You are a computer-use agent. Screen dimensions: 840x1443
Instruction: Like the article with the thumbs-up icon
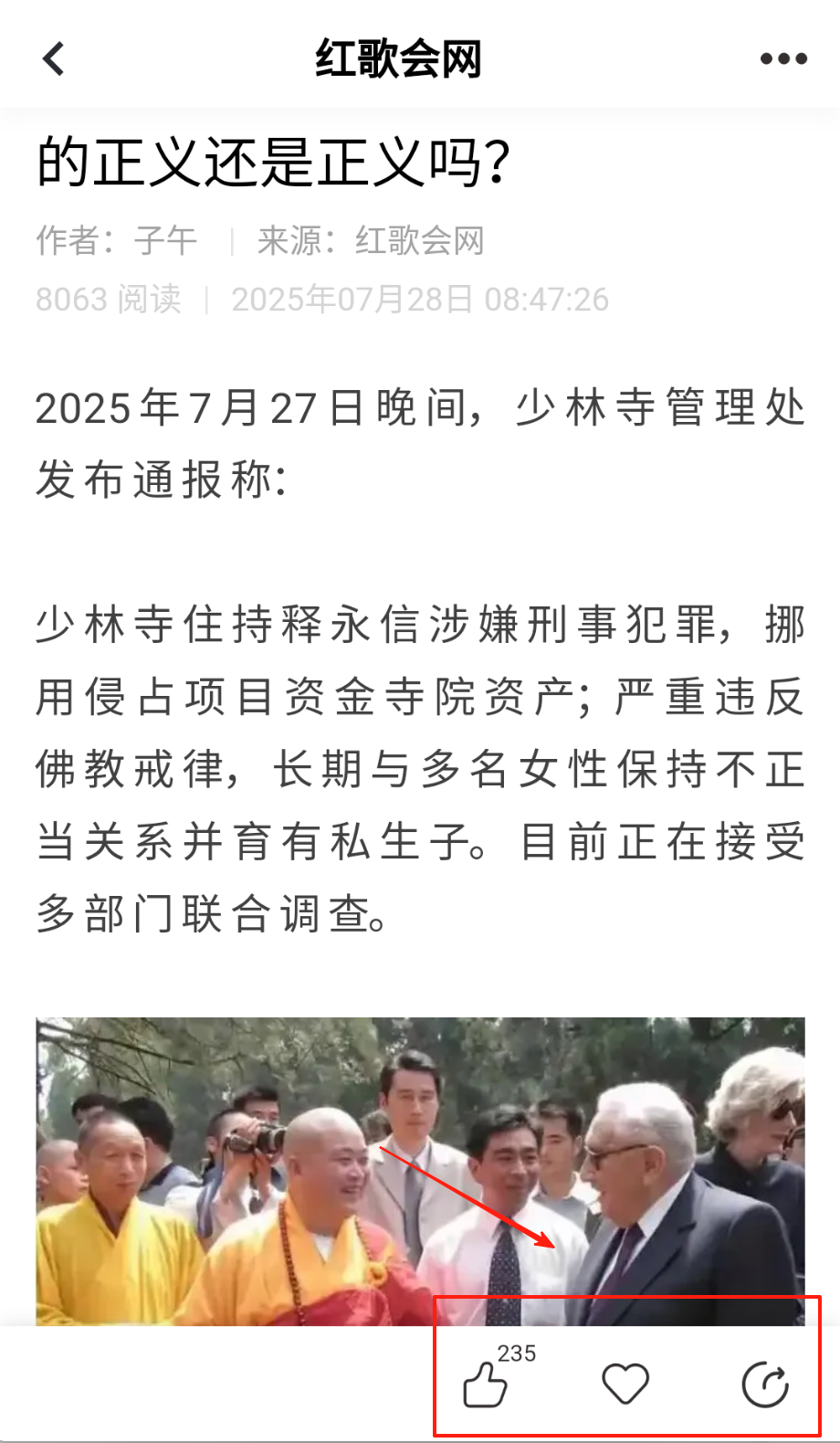[486, 1385]
